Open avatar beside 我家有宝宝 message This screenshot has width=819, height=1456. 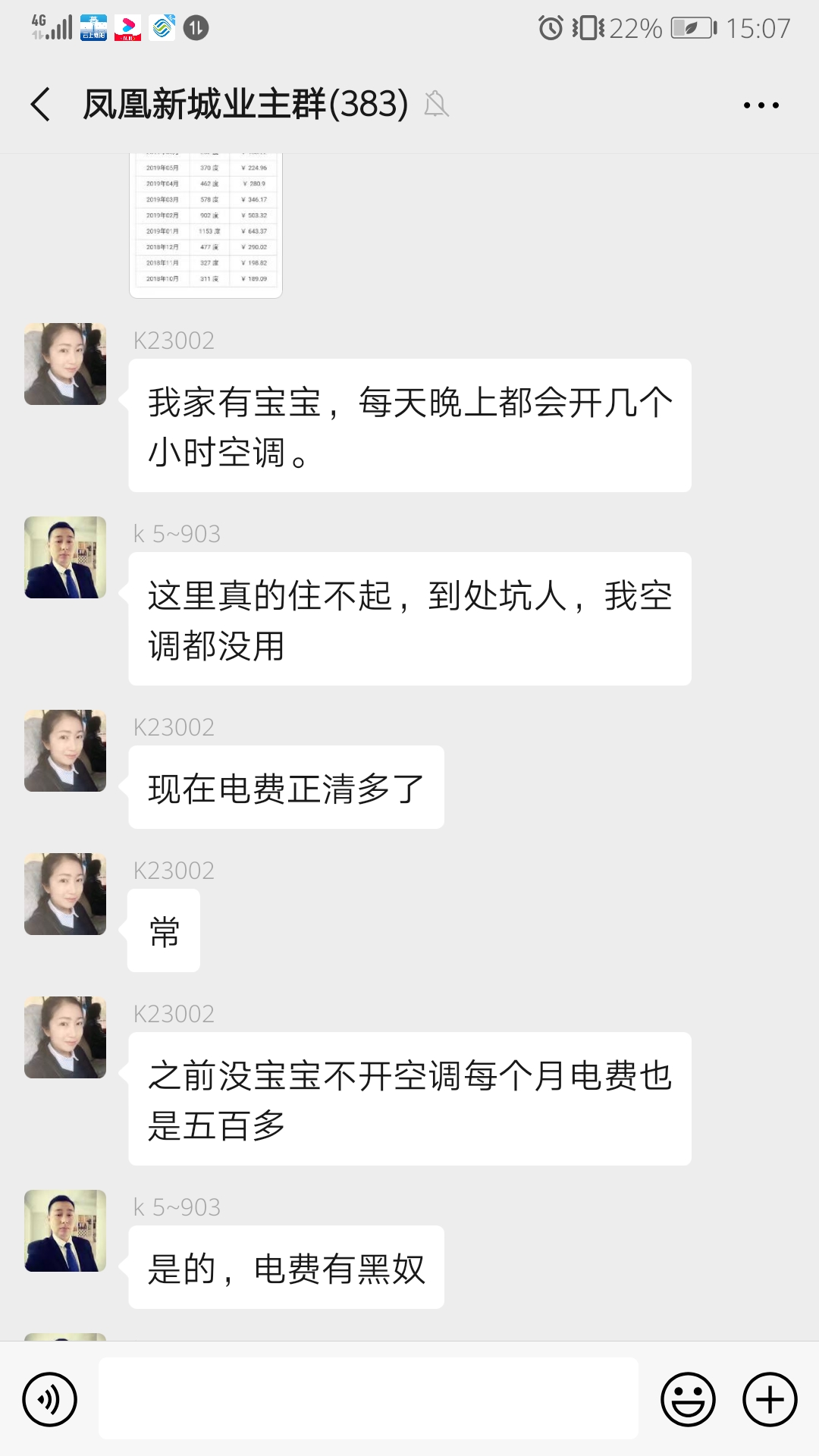pyautogui.click(x=65, y=364)
